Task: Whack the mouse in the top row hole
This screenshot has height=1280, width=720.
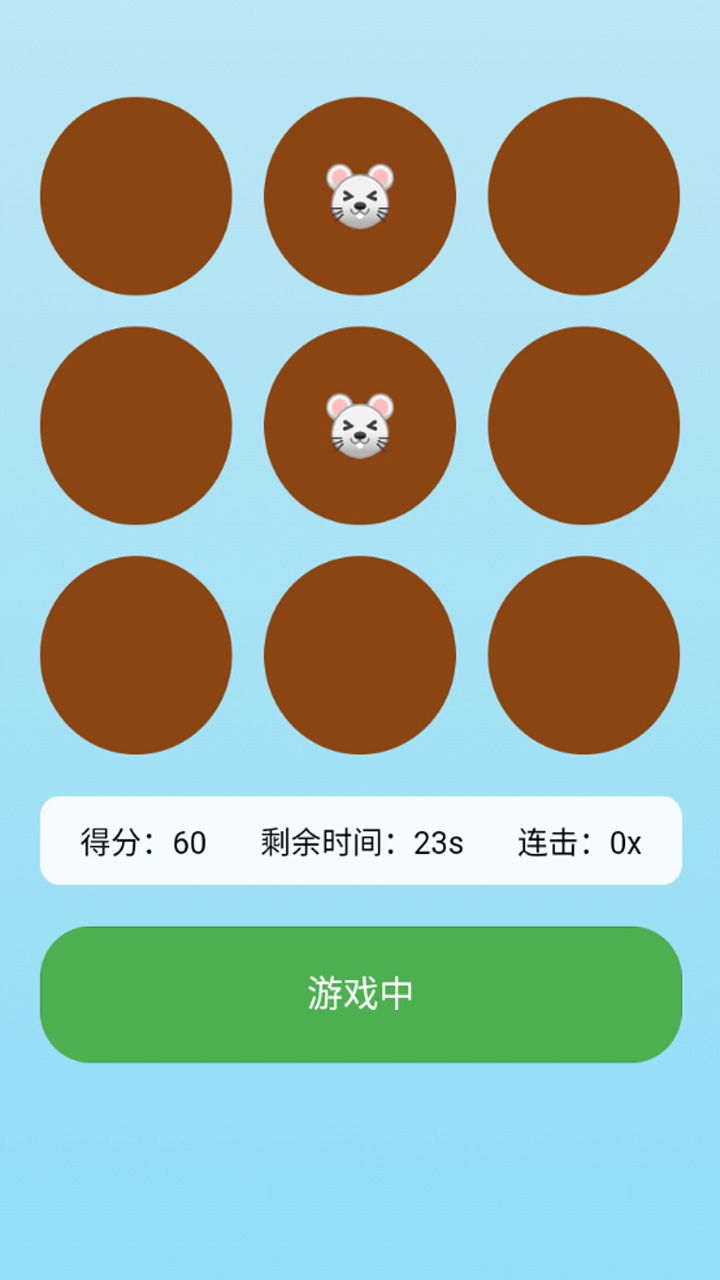Action: click(x=360, y=196)
